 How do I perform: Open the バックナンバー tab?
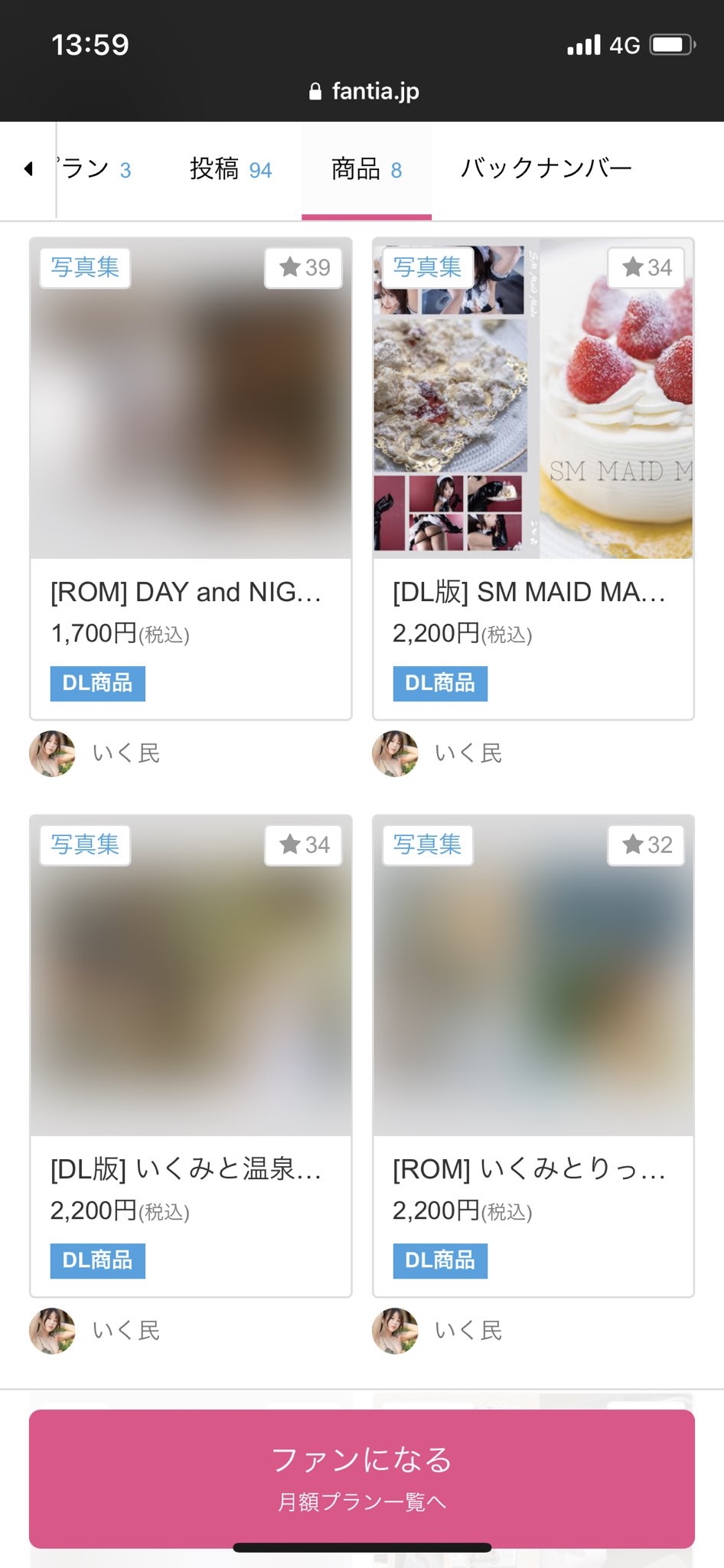coord(546,168)
